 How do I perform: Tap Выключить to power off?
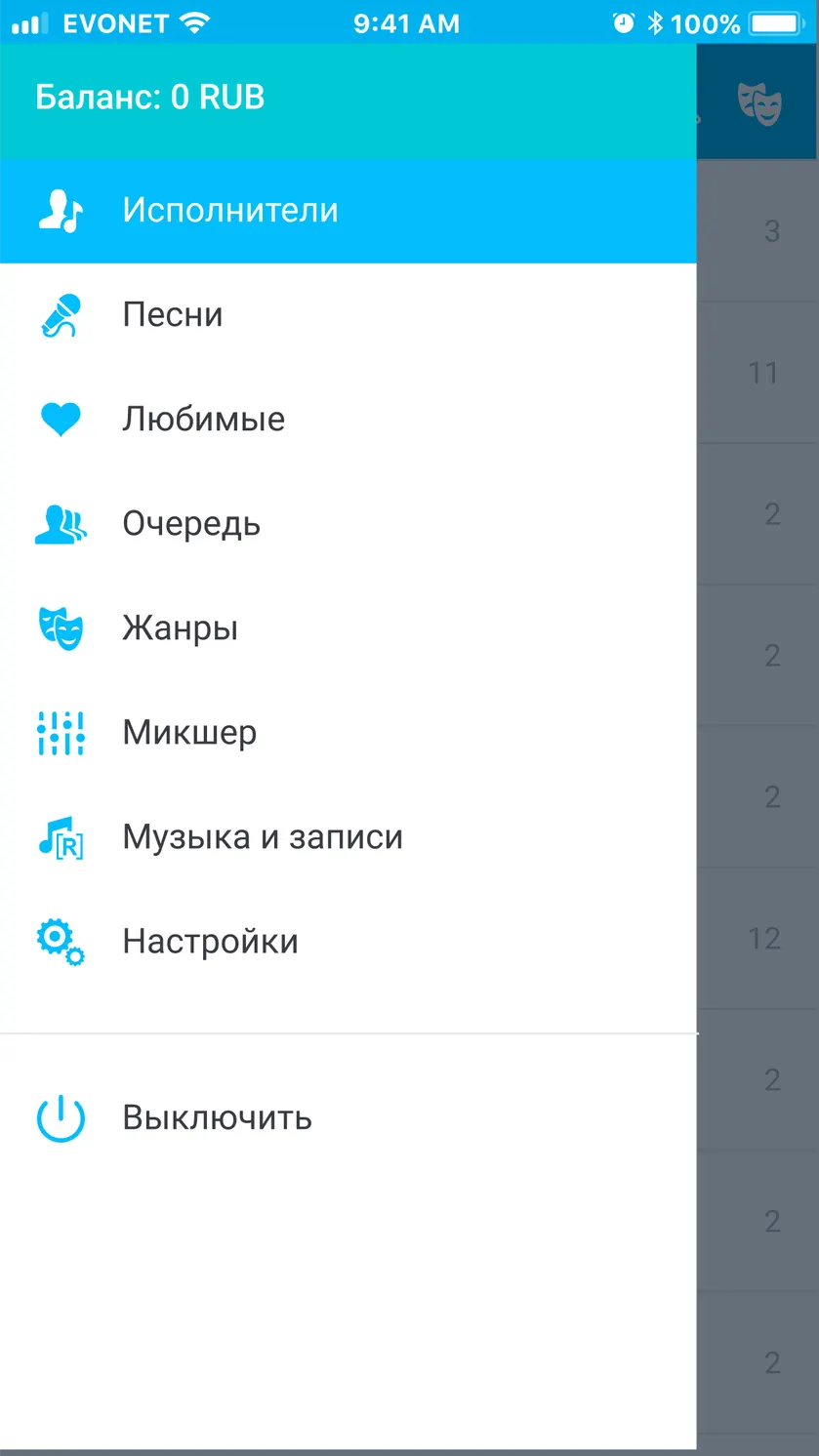click(348, 1117)
